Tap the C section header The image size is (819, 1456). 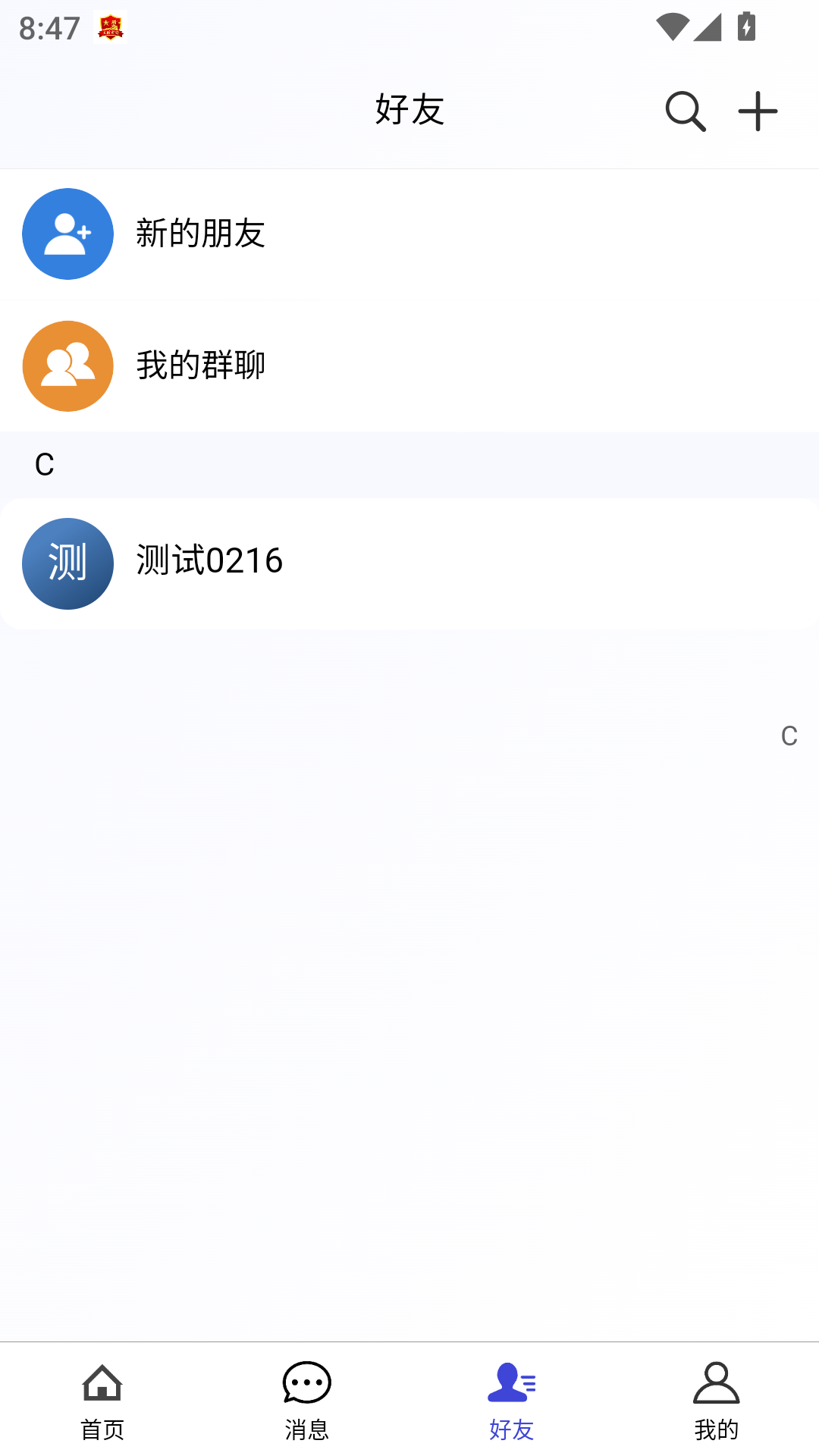click(44, 464)
